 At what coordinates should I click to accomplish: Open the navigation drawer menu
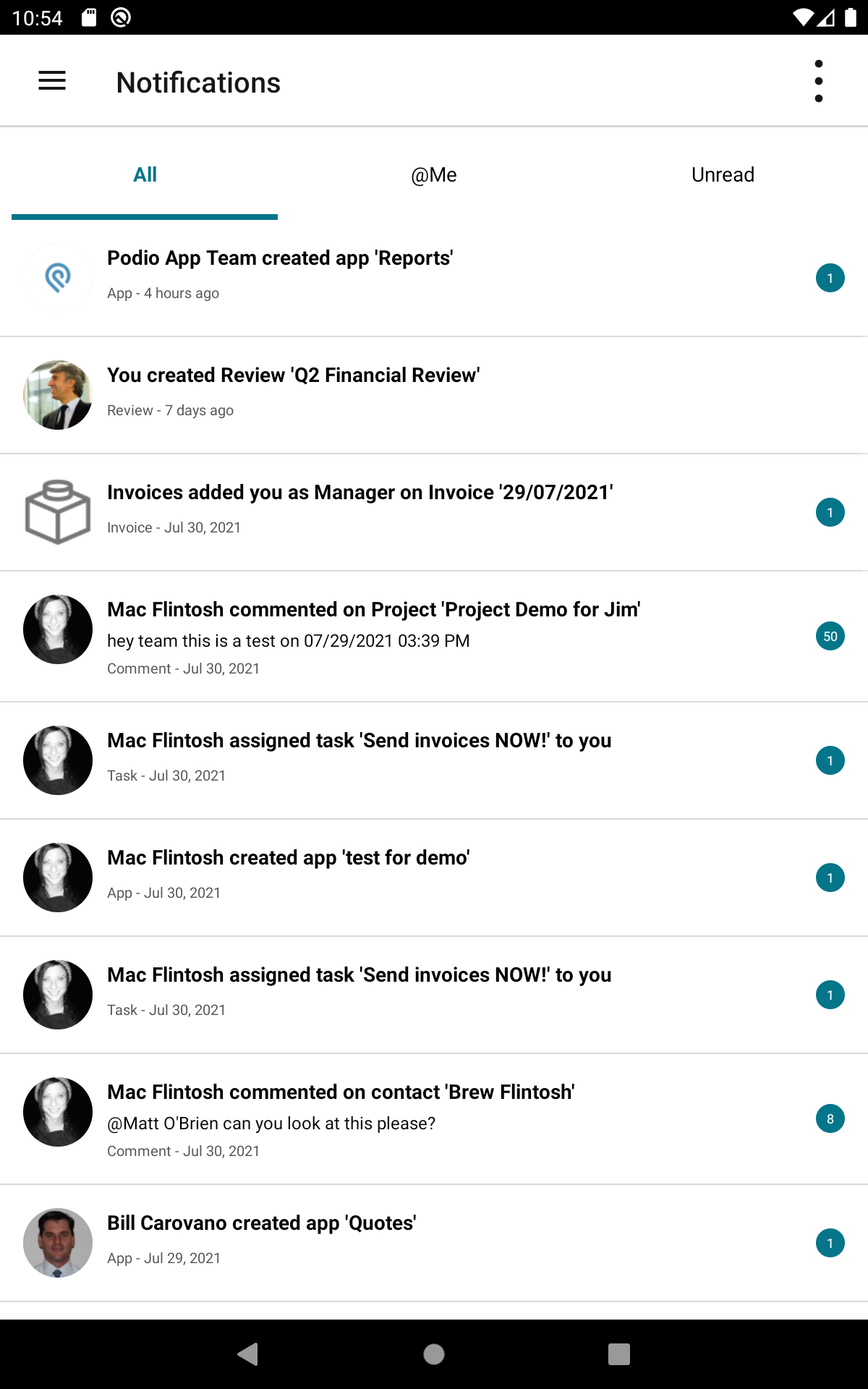tap(52, 81)
